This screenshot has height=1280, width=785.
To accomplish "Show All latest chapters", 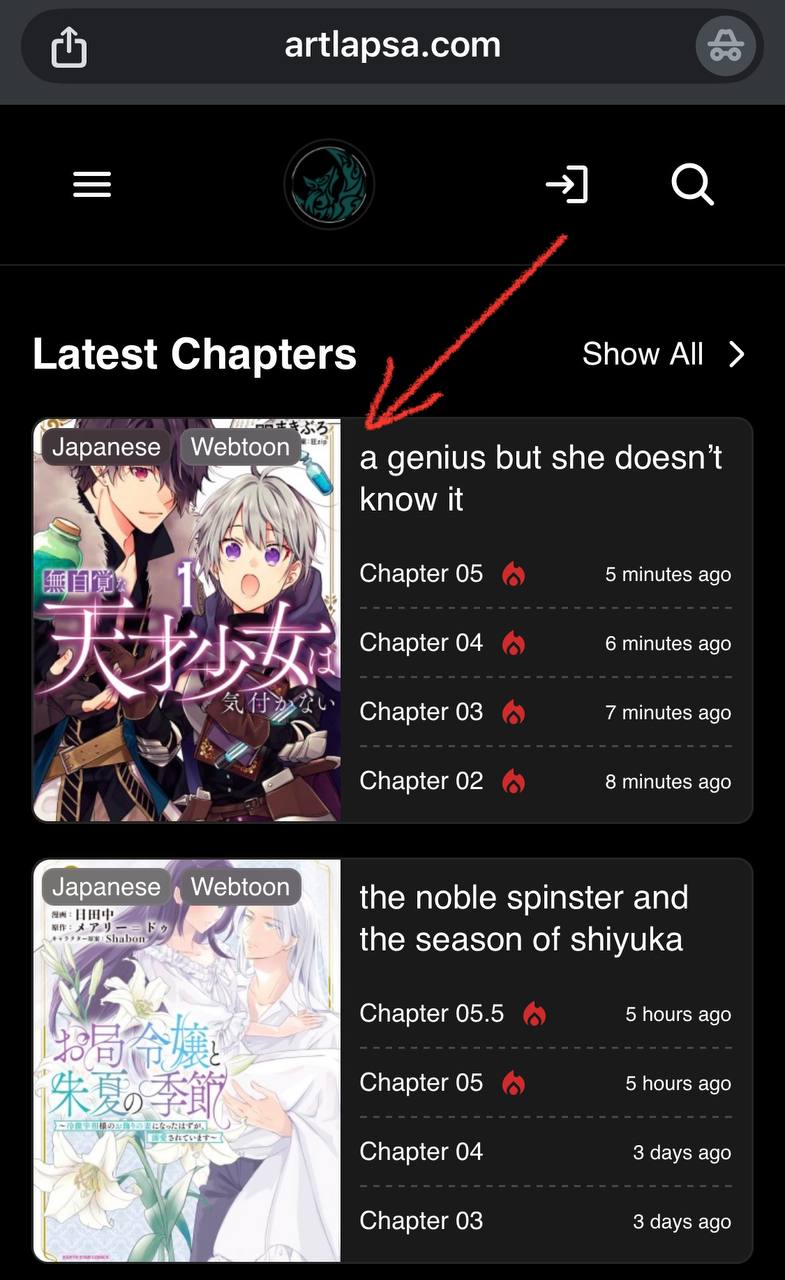I will (664, 354).
